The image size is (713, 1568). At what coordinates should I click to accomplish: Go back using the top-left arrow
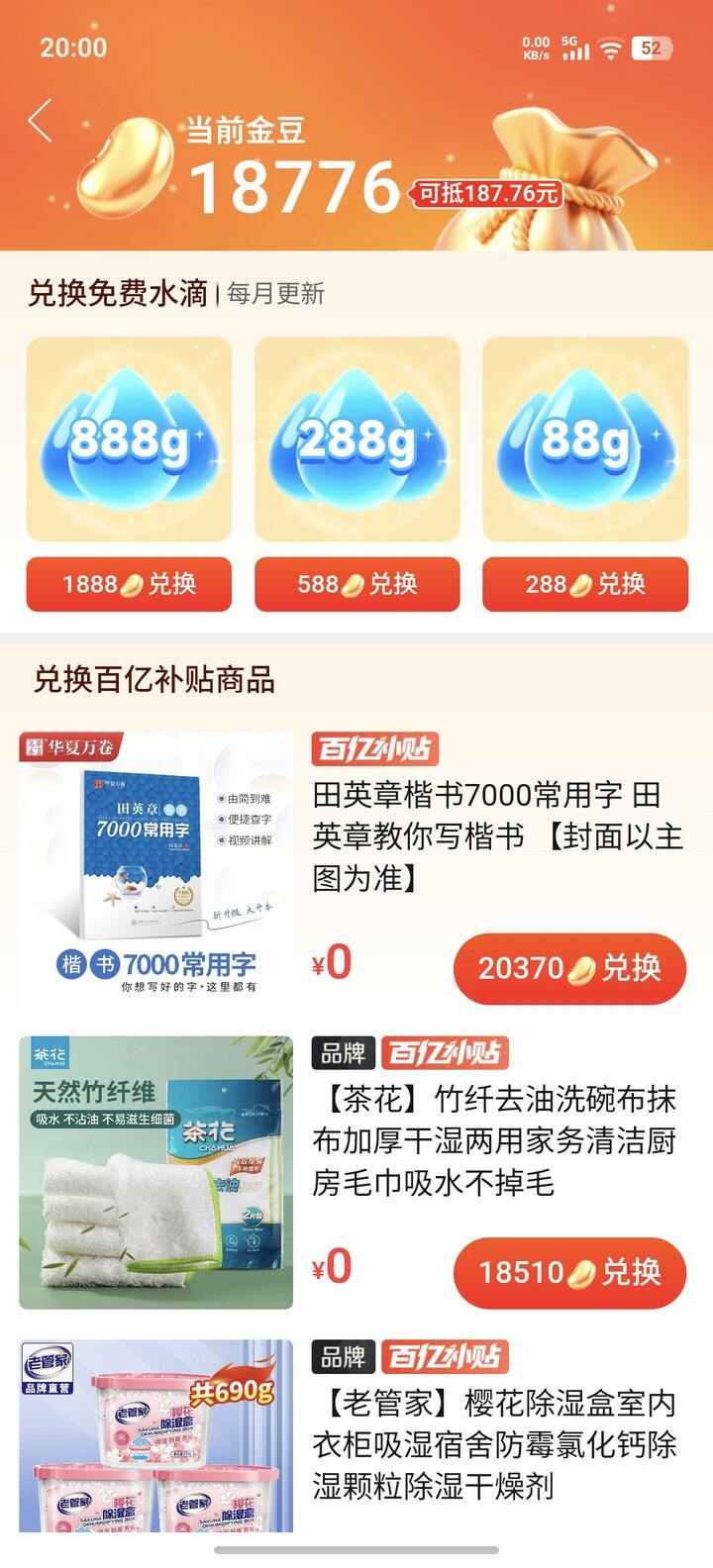point(40,121)
